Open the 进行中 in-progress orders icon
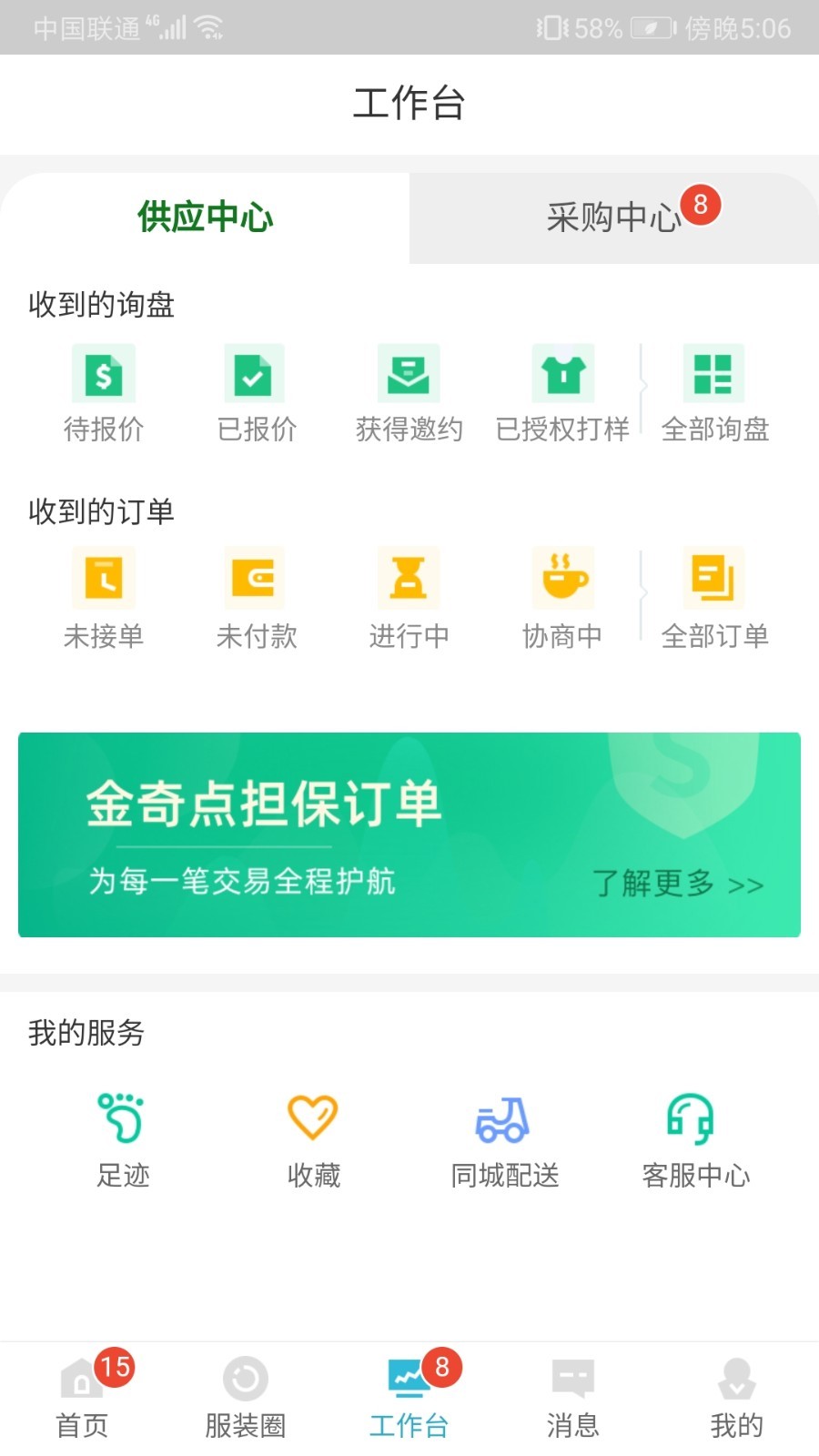 point(409,598)
